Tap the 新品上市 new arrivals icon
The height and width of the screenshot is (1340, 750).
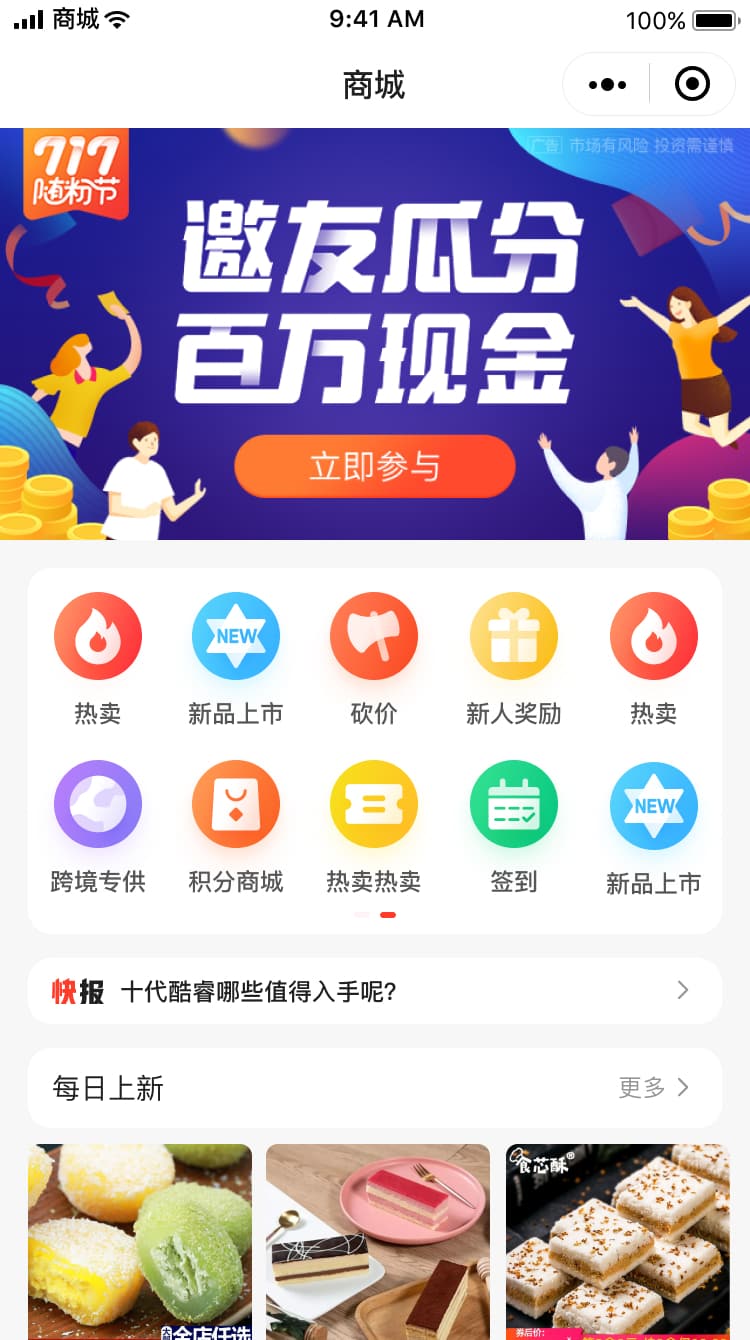point(236,635)
